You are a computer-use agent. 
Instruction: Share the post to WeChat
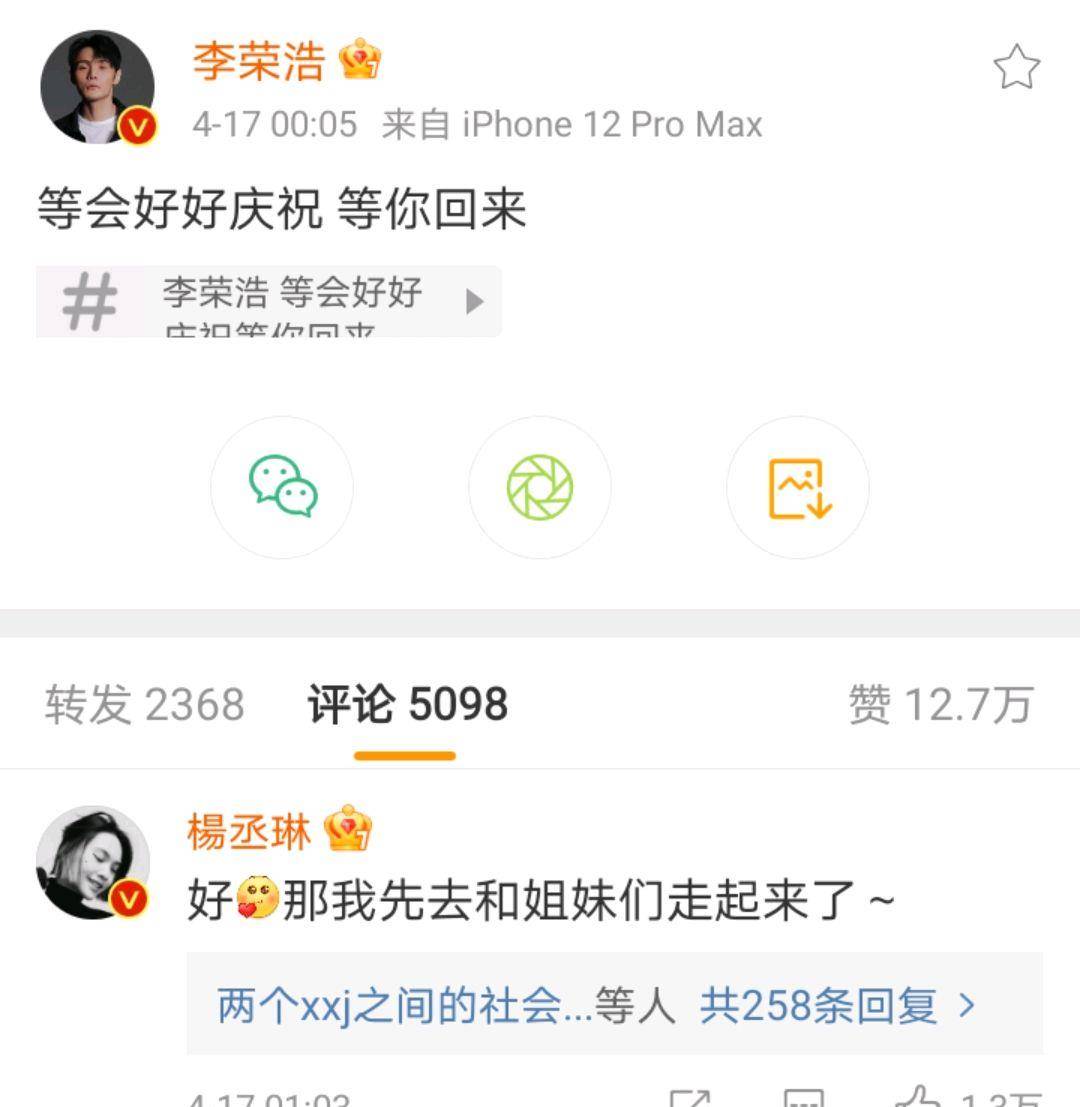(x=282, y=487)
